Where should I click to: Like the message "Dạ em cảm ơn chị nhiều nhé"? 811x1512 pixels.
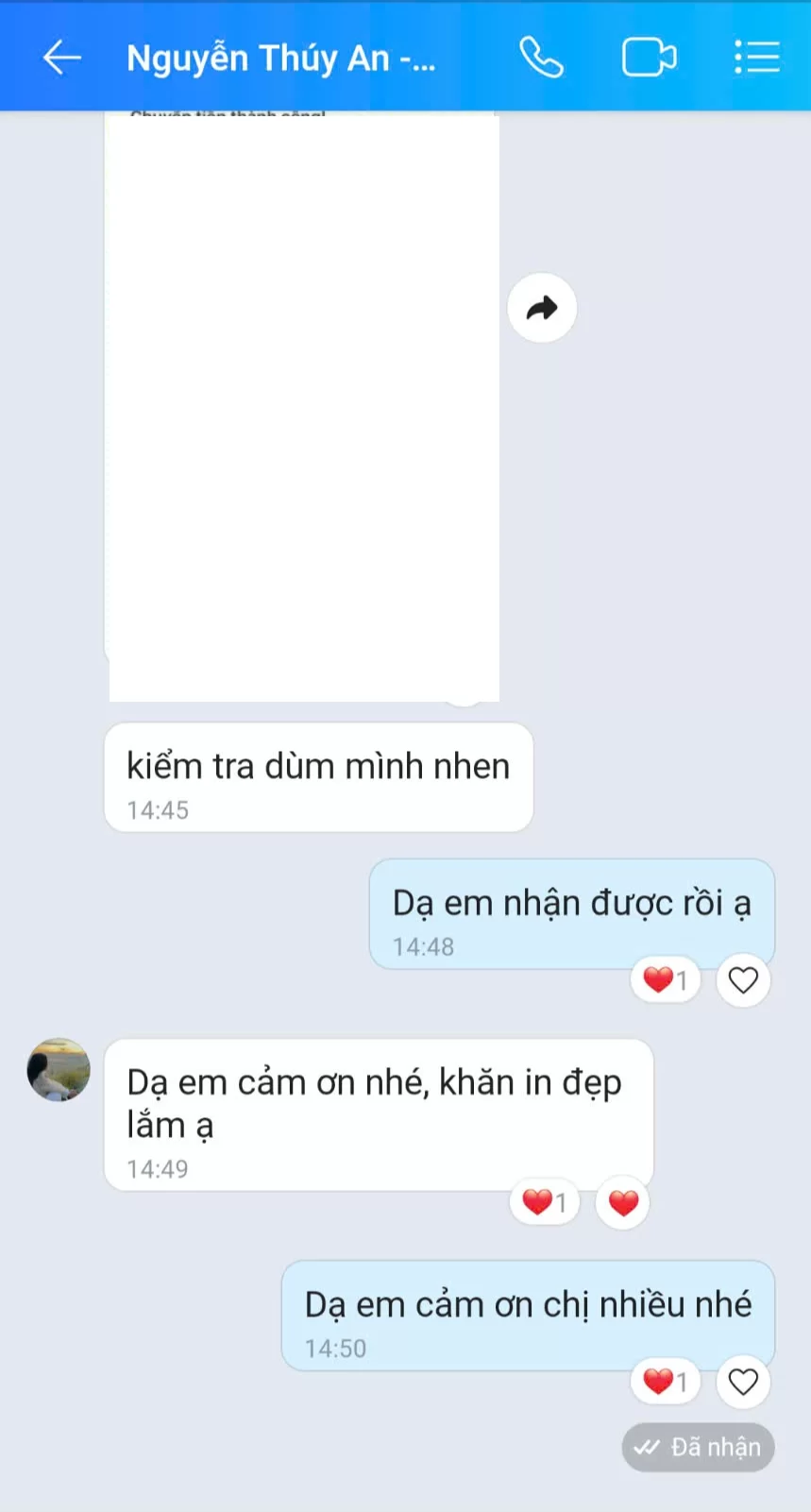coord(743,1383)
